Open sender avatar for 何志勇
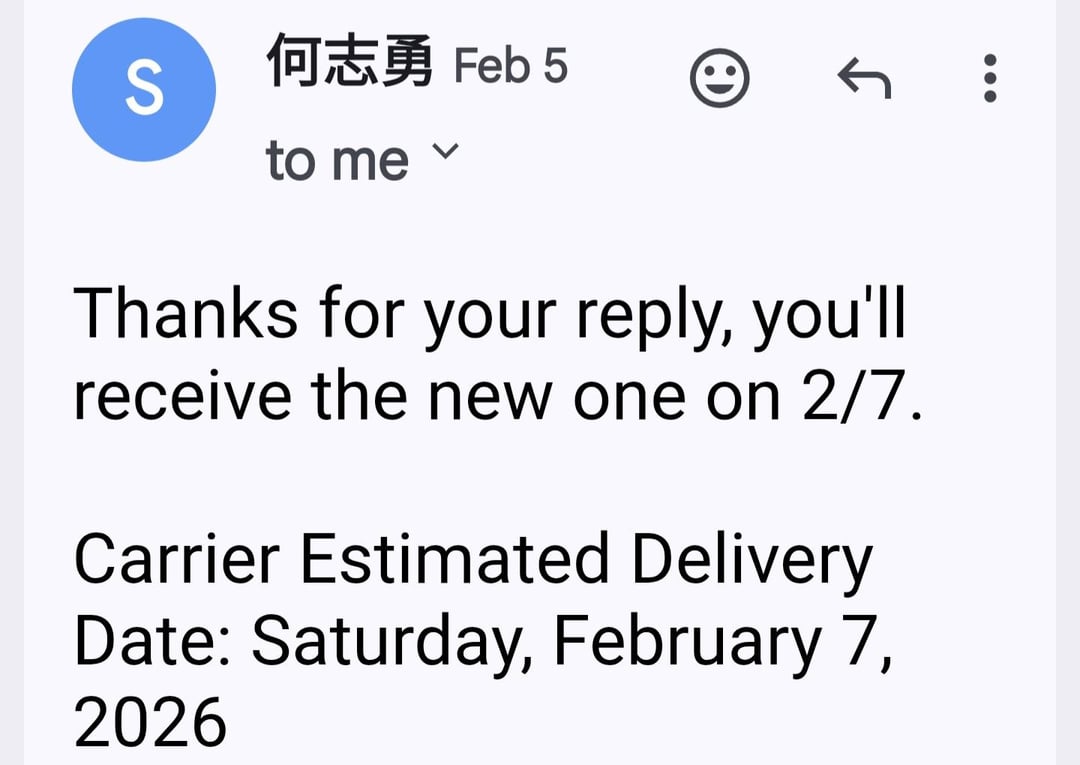Viewport: 1080px width, 765px height. click(x=143, y=89)
